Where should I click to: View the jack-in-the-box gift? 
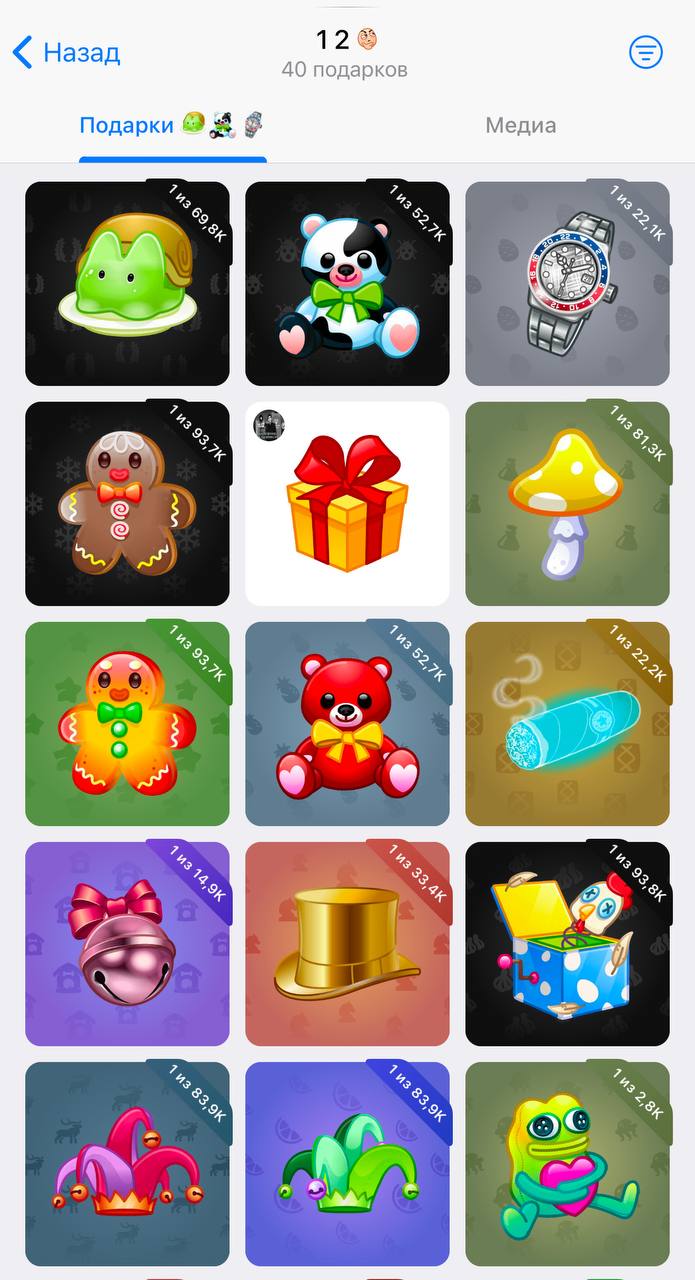point(567,944)
